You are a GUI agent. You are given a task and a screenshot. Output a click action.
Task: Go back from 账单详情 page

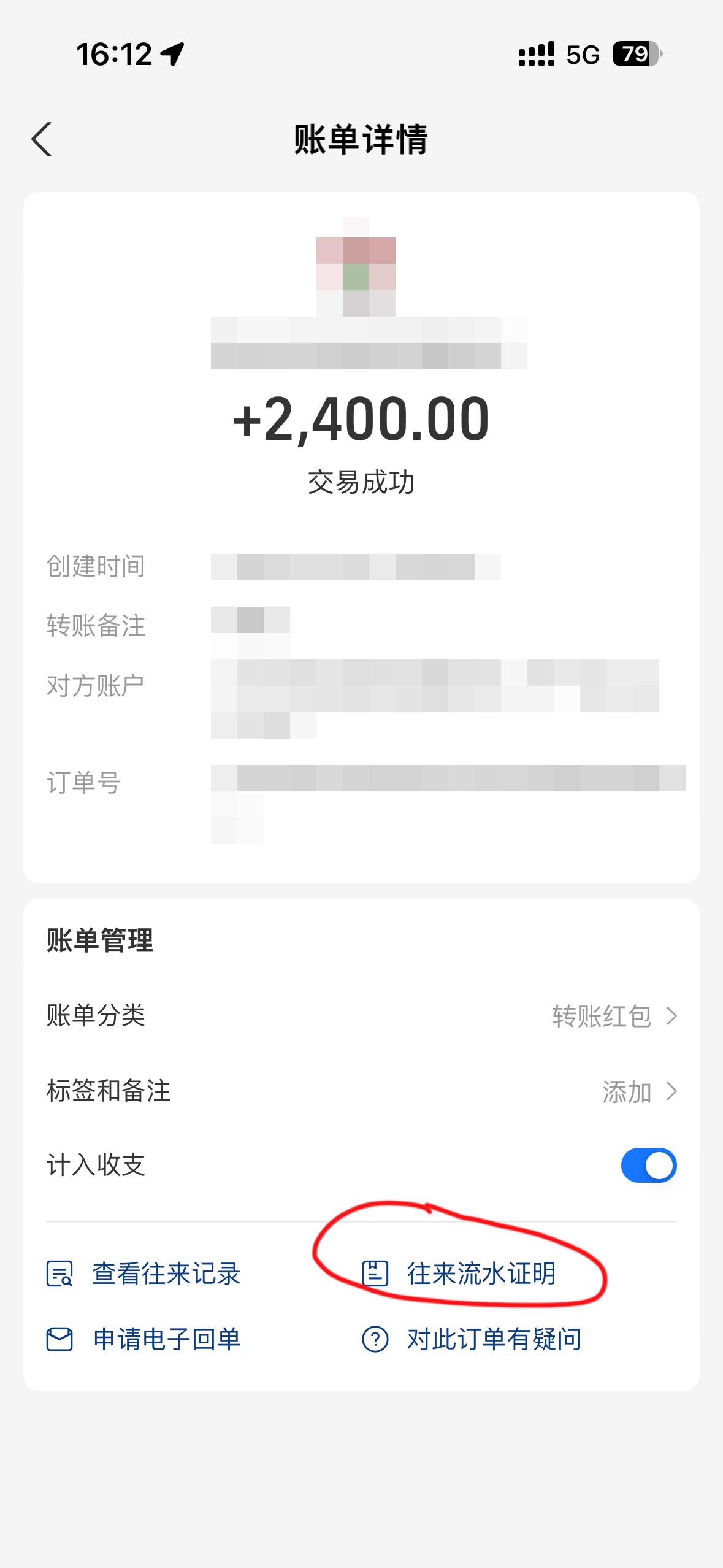point(42,139)
